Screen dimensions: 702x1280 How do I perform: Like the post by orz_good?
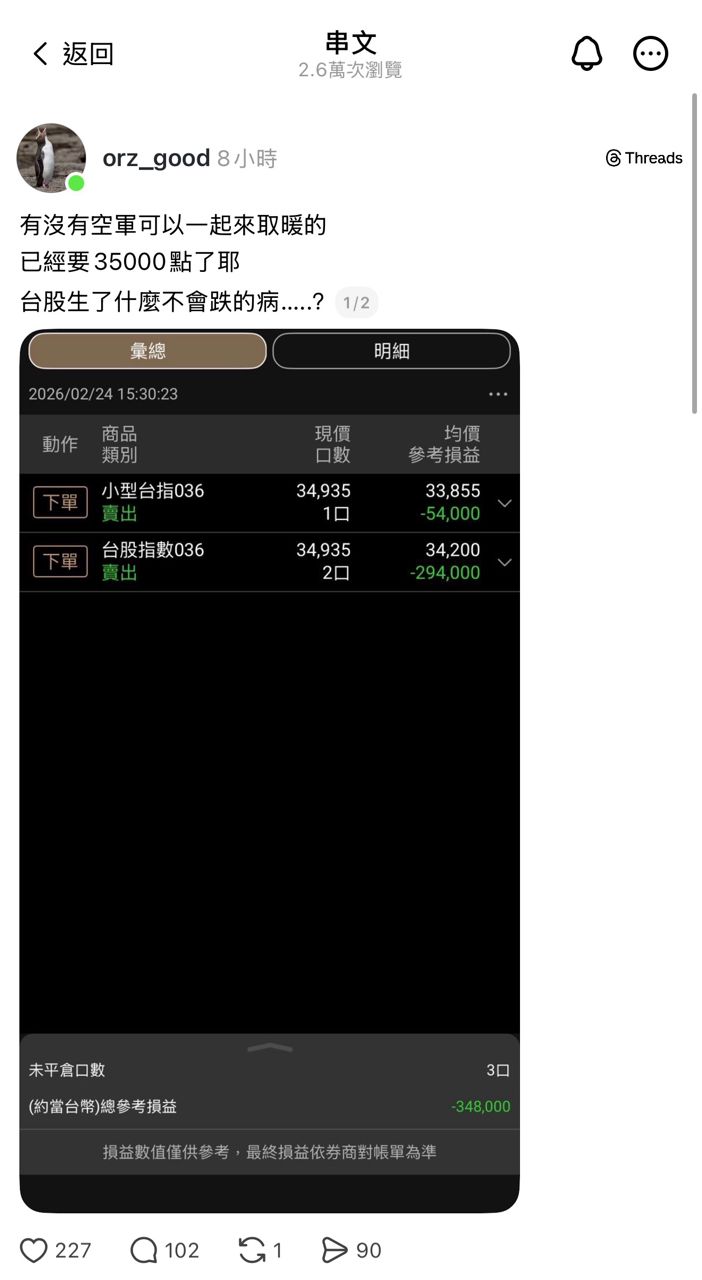pos(34,1250)
